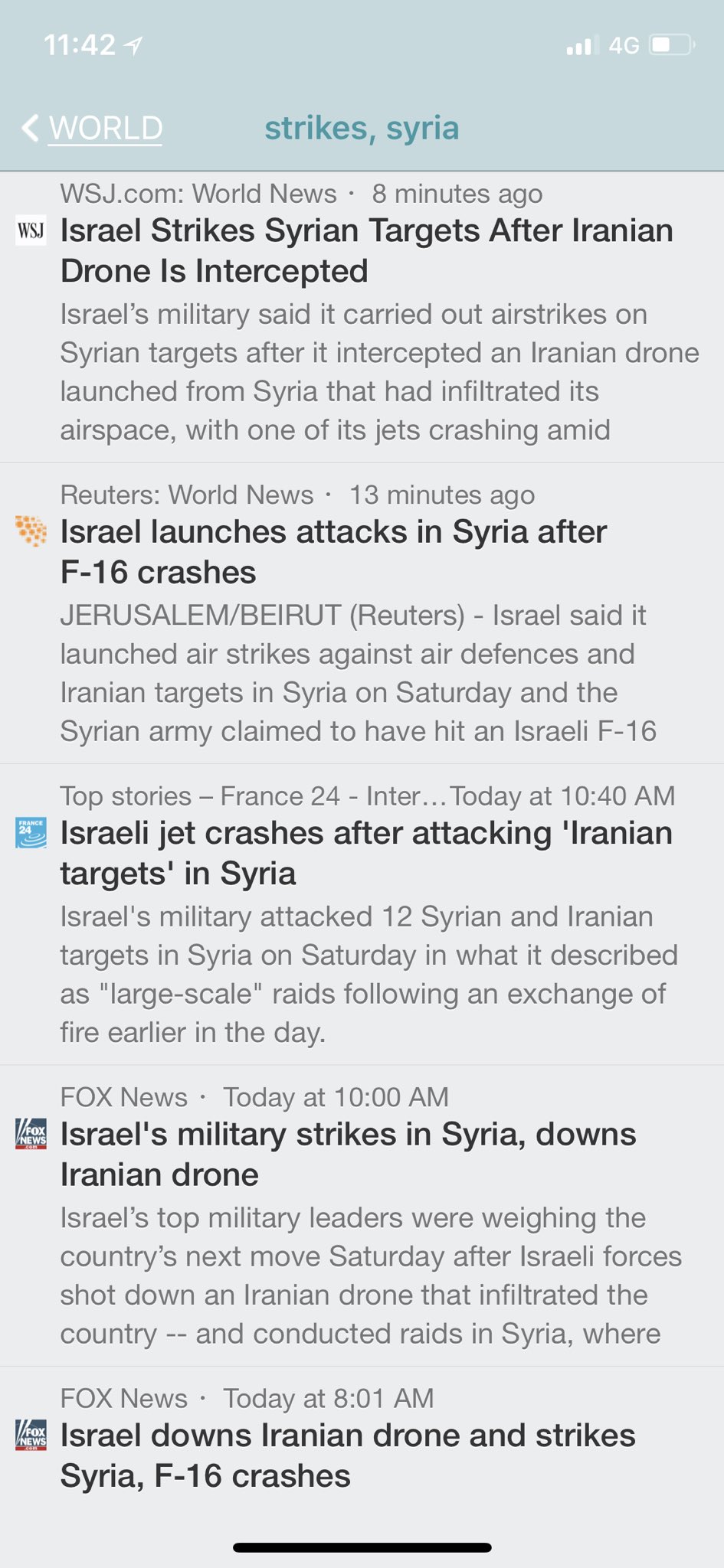Open FOX News story posted at 8:01 AM
The width and height of the screenshot is (724, 1568).
coord(348,1455)
